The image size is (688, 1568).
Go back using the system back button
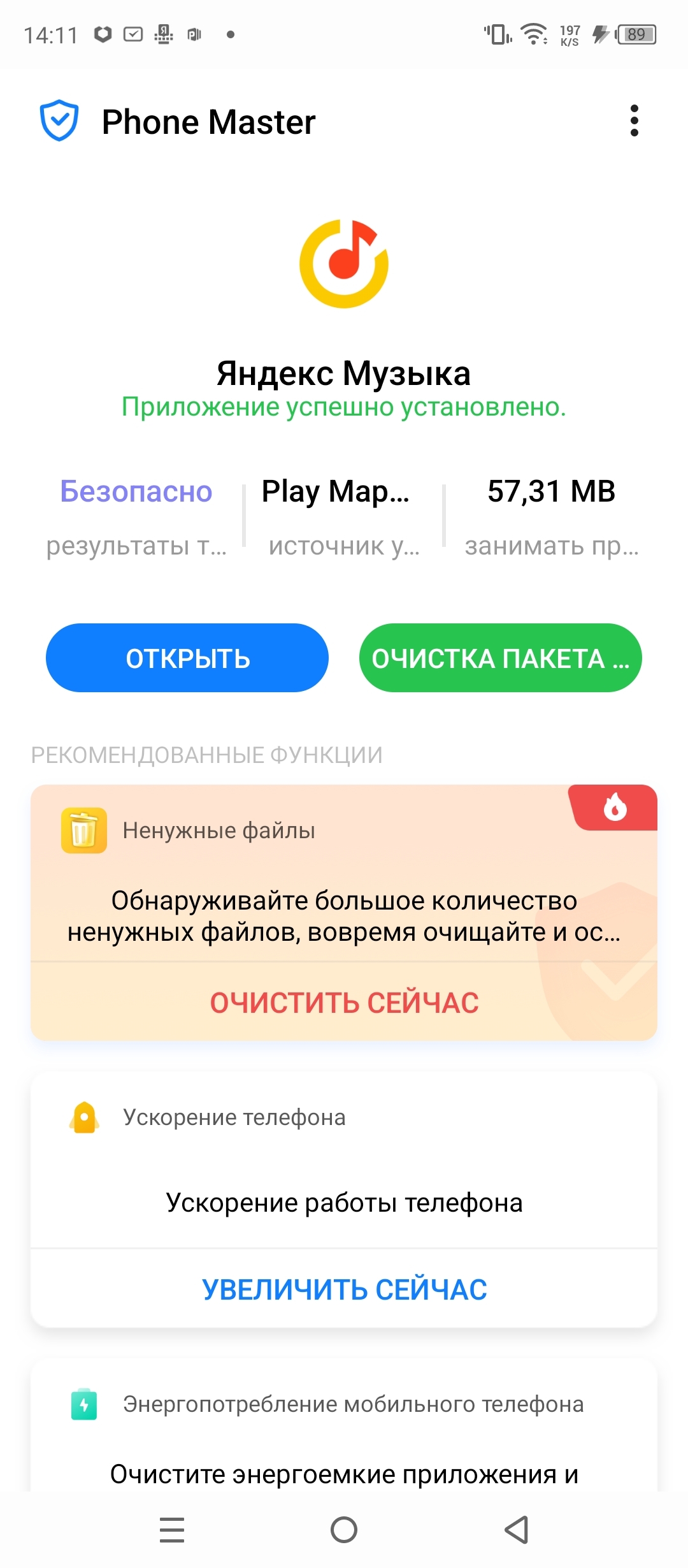(517, 1529)
